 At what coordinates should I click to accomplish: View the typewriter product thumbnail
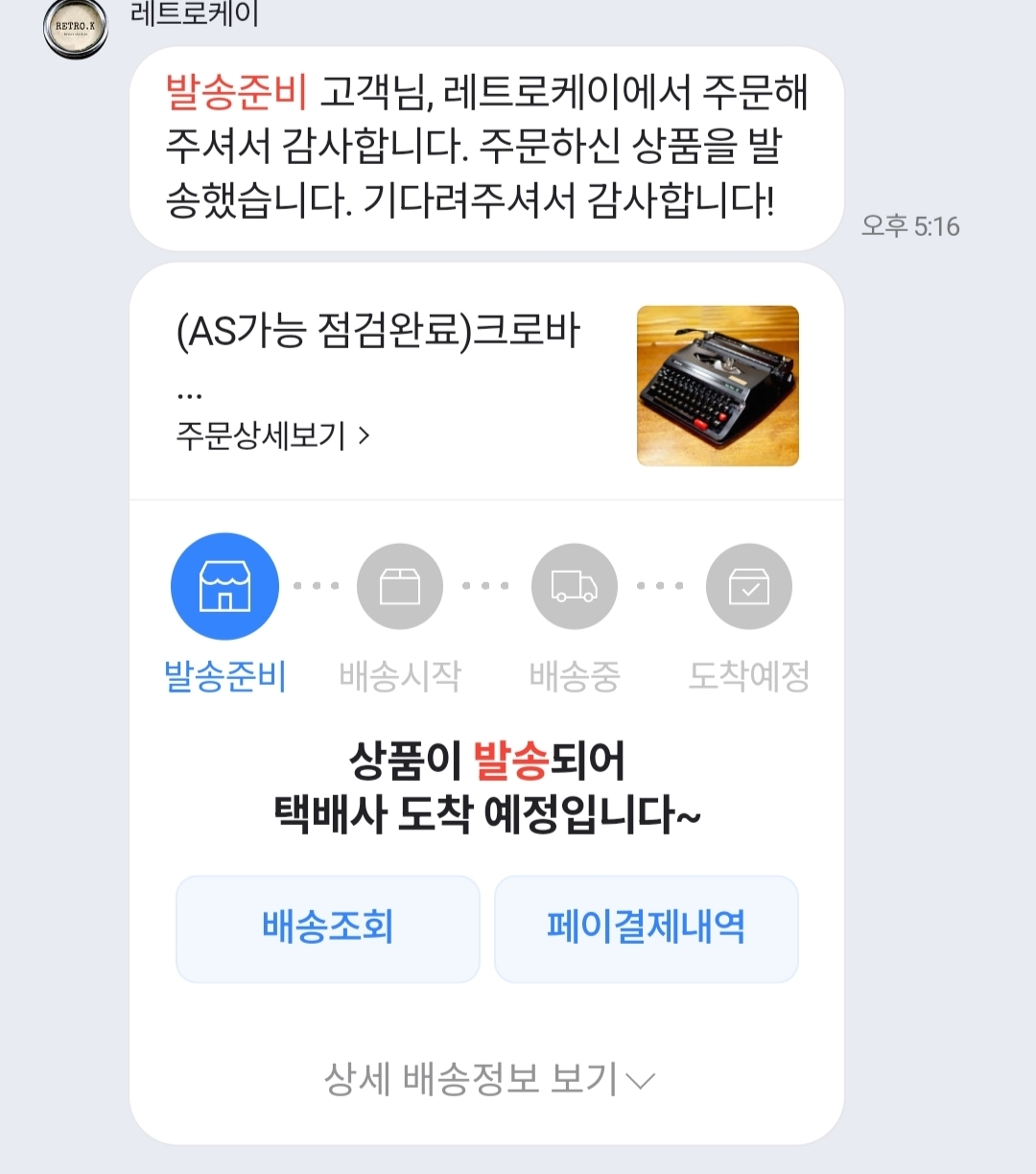point(718,386)
